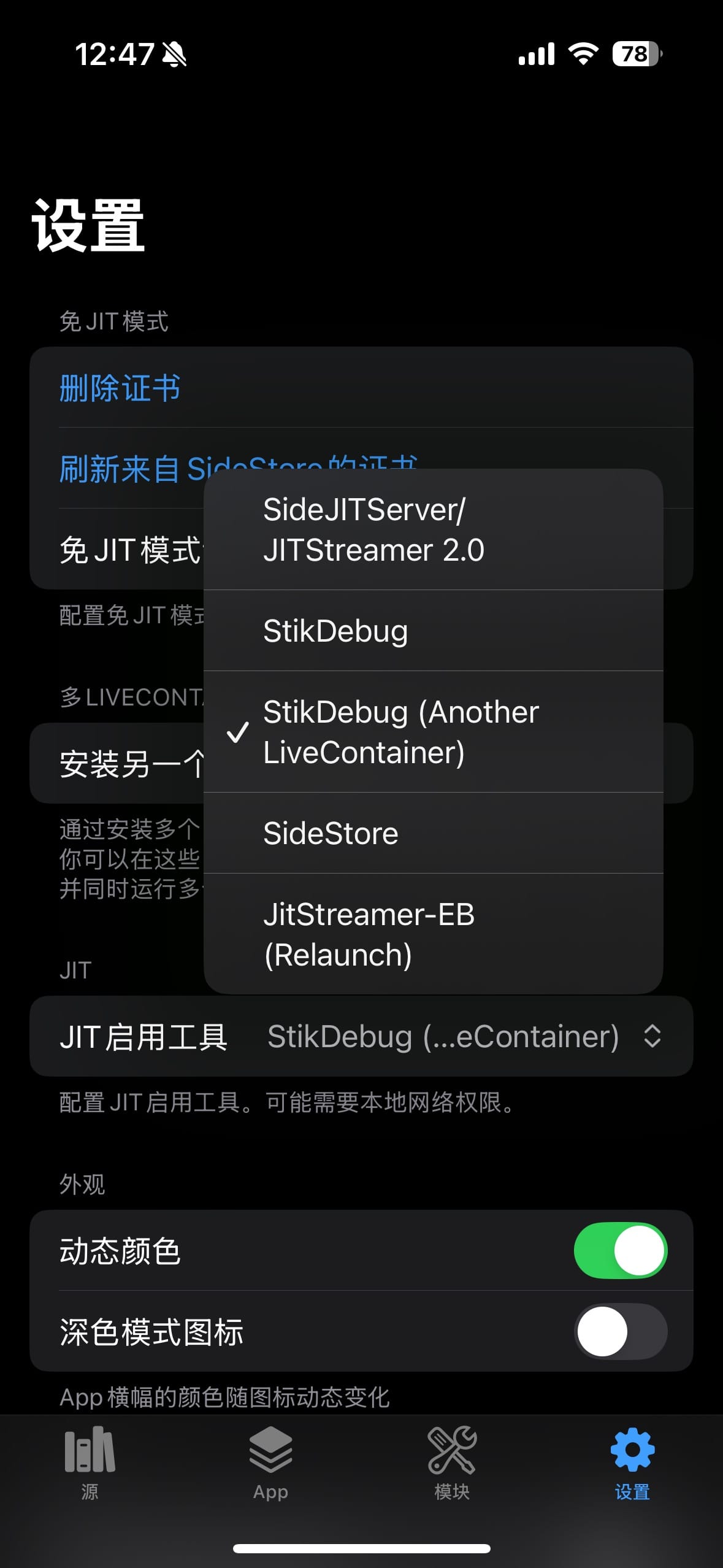Select StikDebug (Another LiveContainer) option
This screenshot has height=1568, width=723.
433,732
